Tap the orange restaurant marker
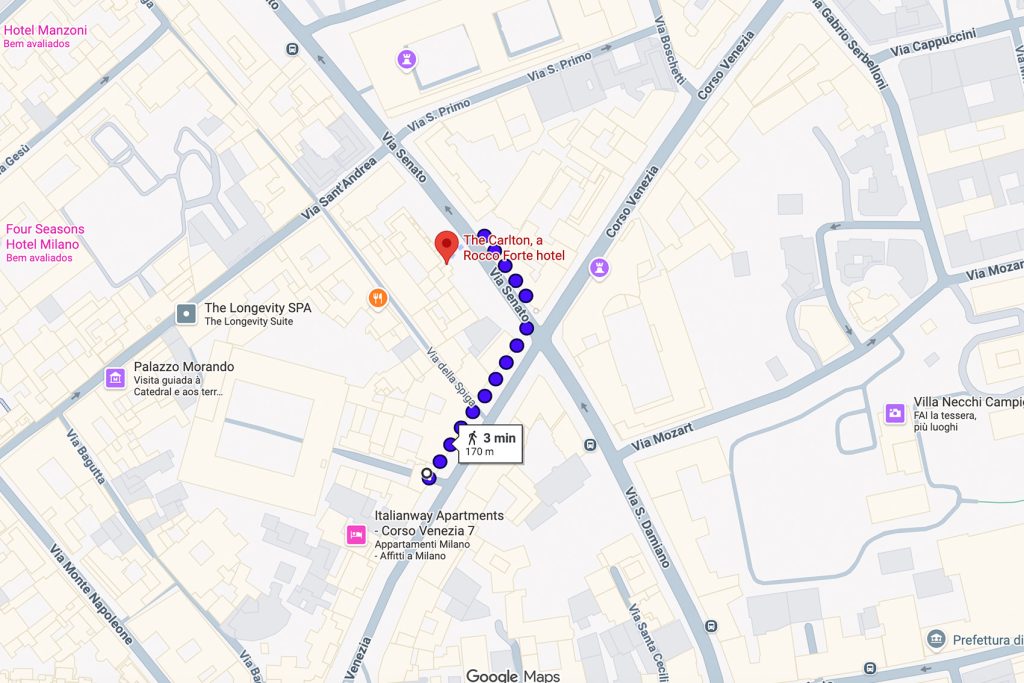The image size is (1024, 683). click(377, 297)
